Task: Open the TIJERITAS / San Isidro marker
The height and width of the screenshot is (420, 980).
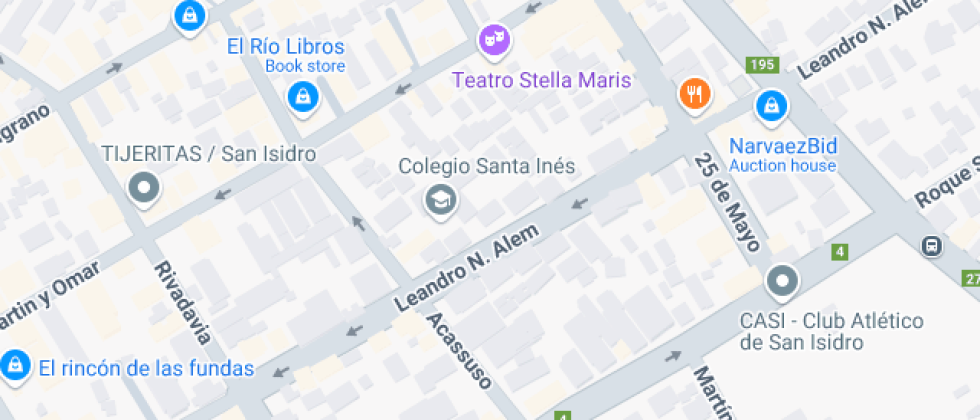Action: pyautogui.click(x=144, y=189)
